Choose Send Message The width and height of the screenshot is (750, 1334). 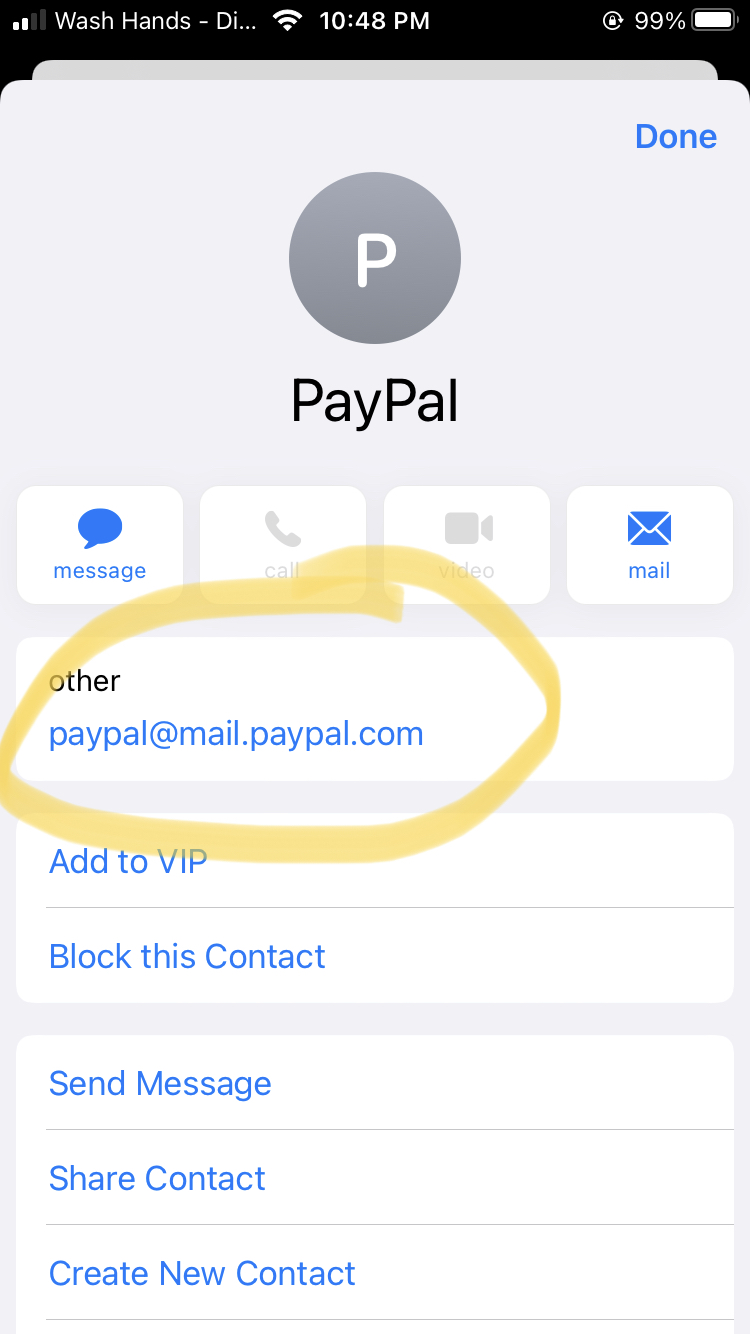(375, 1083)
